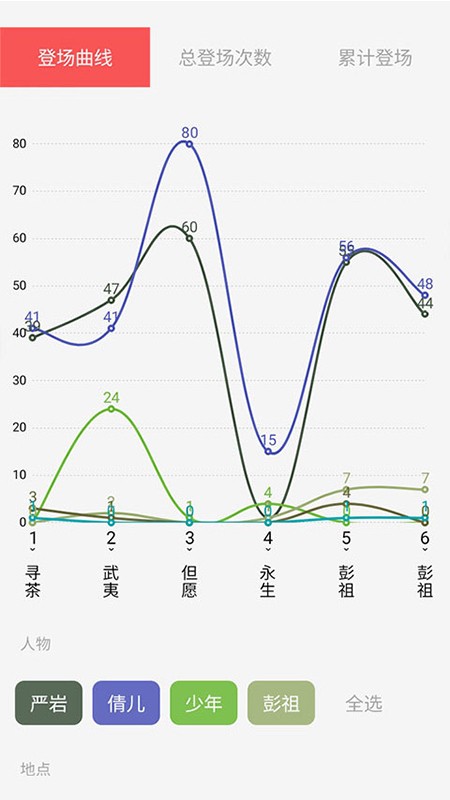Toggle the 彭祖 character chip

(281, 703)
